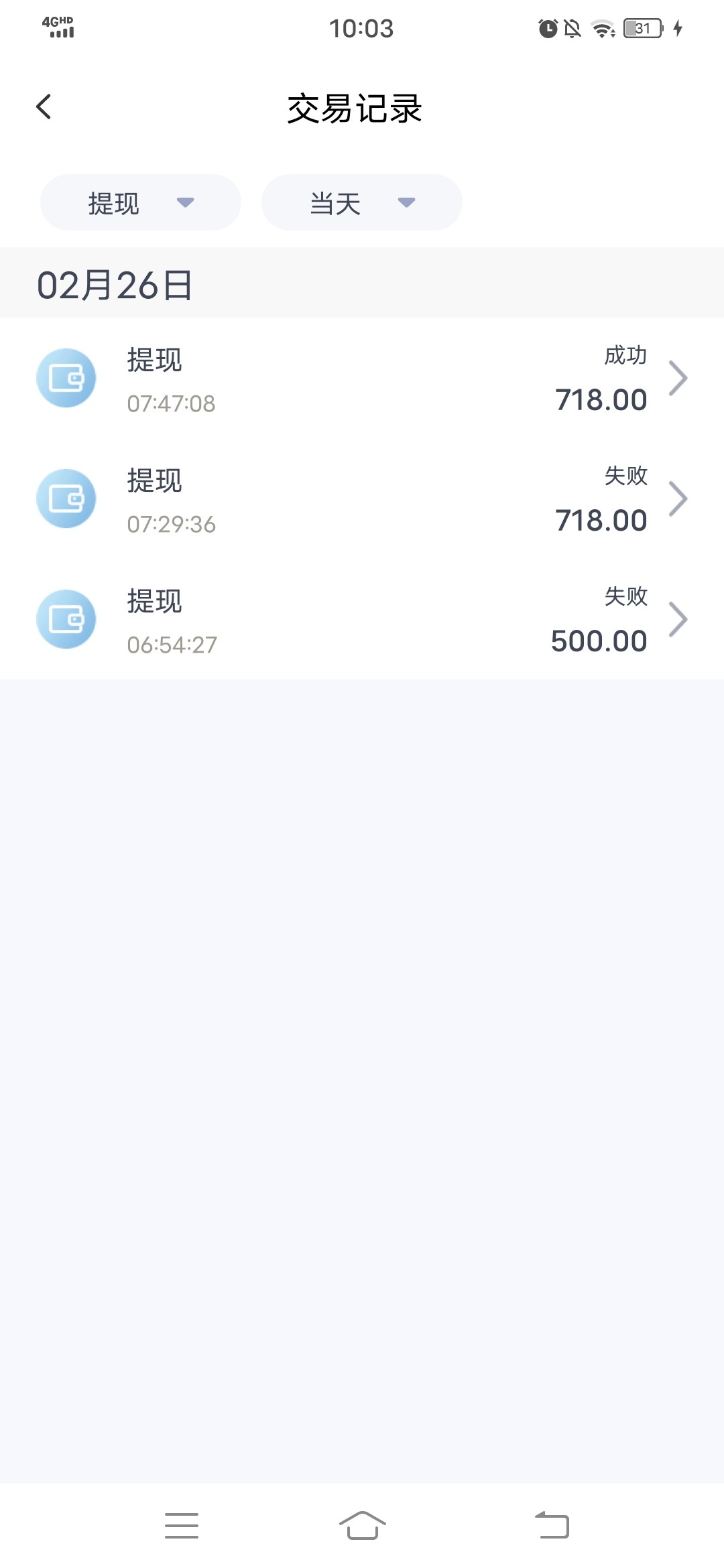724x1568 pixels.
Task: Open the successful 718.00 withdrawal at 07:47:08
Action: tap(362, 379)
